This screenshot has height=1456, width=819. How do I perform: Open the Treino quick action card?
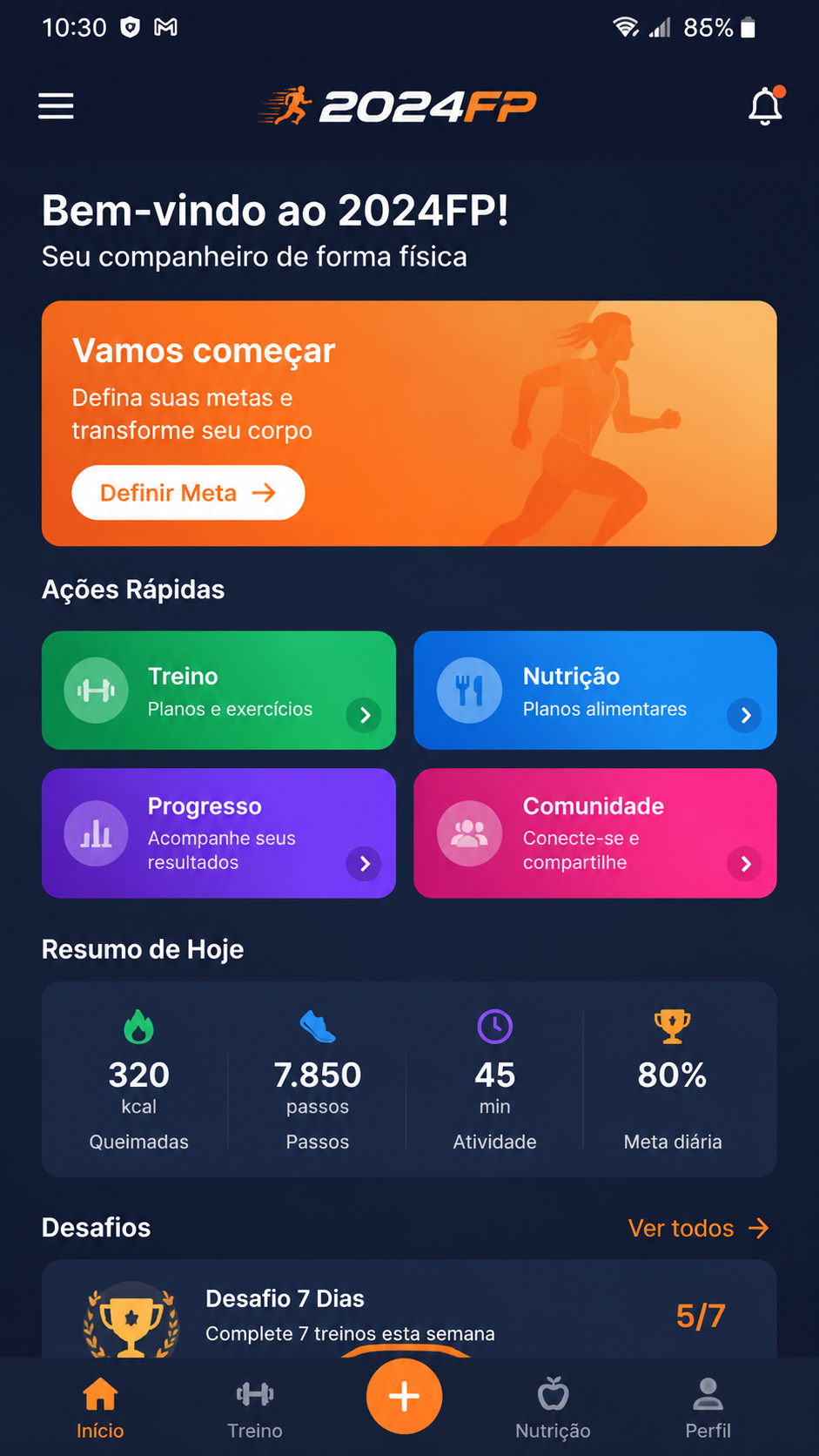click(x=218, y=691)
